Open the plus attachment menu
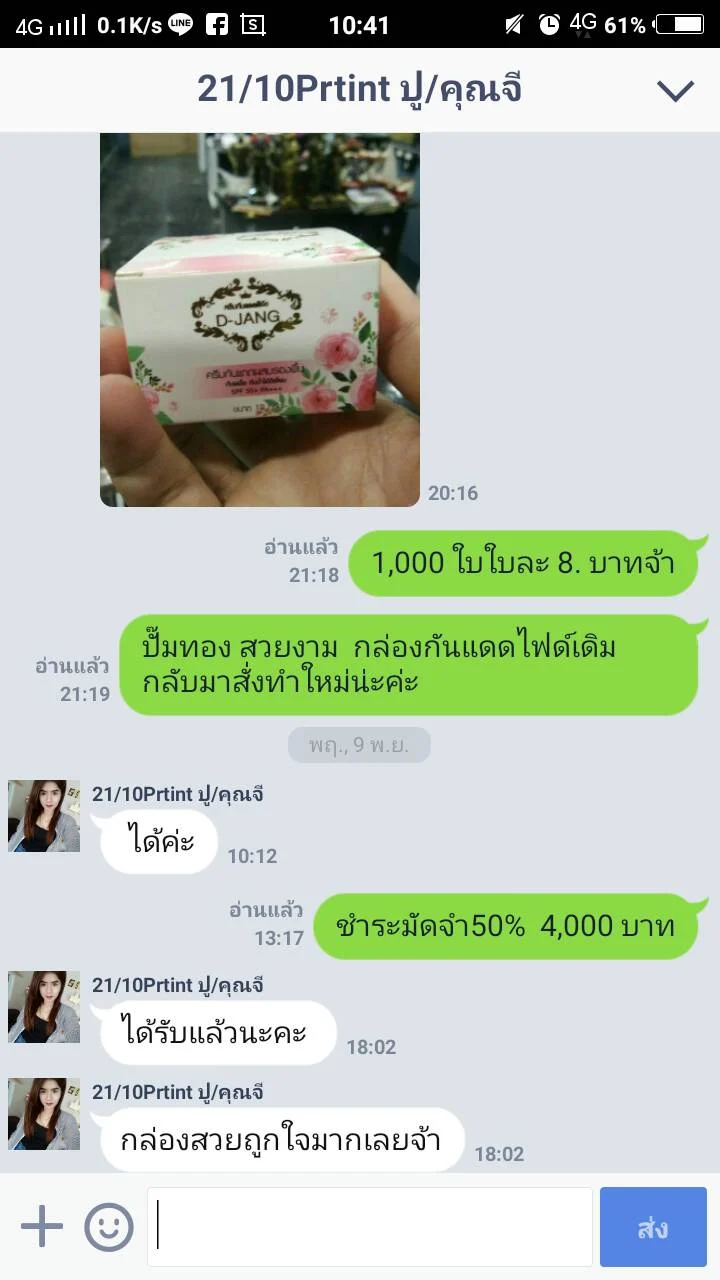This screenshot has width=720, height=1280. pos(42,1226)
